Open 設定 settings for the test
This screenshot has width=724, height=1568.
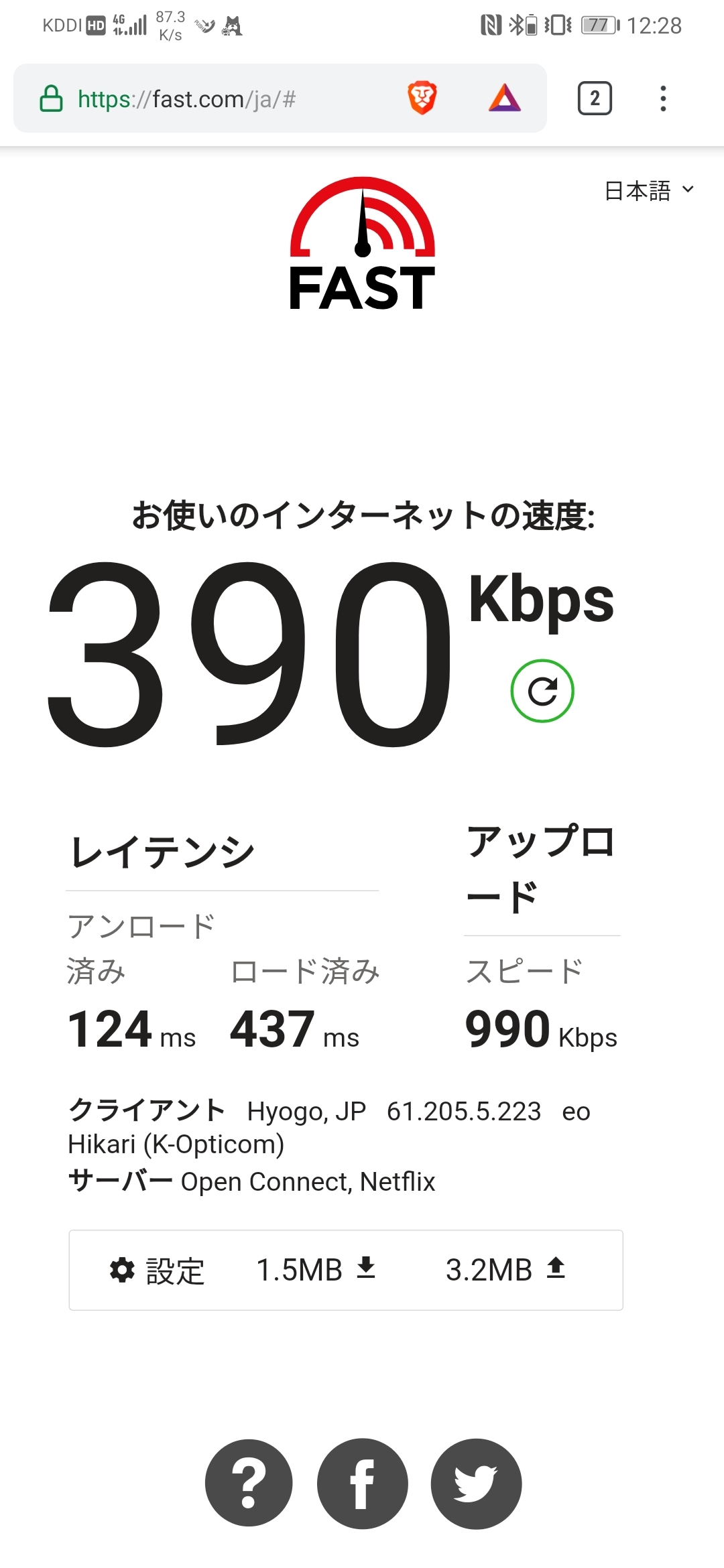pyautogui.click(x=157, y=1270)
